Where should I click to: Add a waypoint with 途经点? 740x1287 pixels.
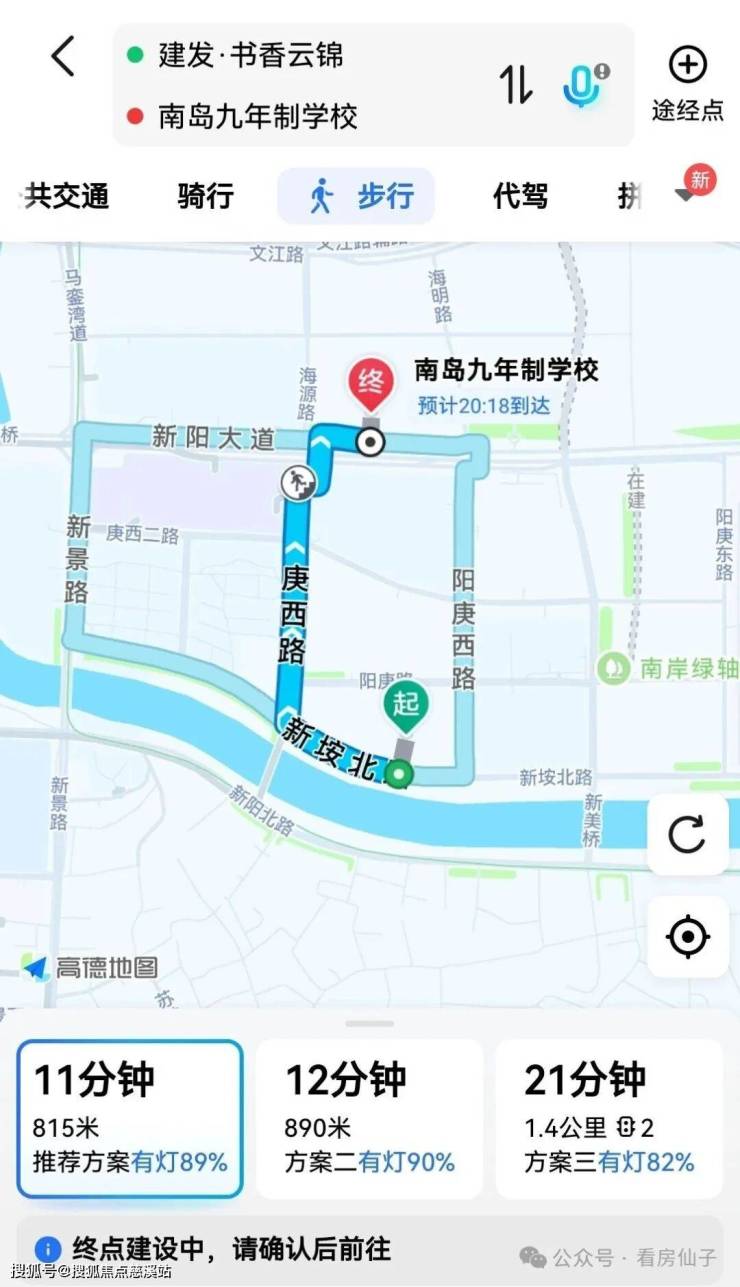click(687, 85)
